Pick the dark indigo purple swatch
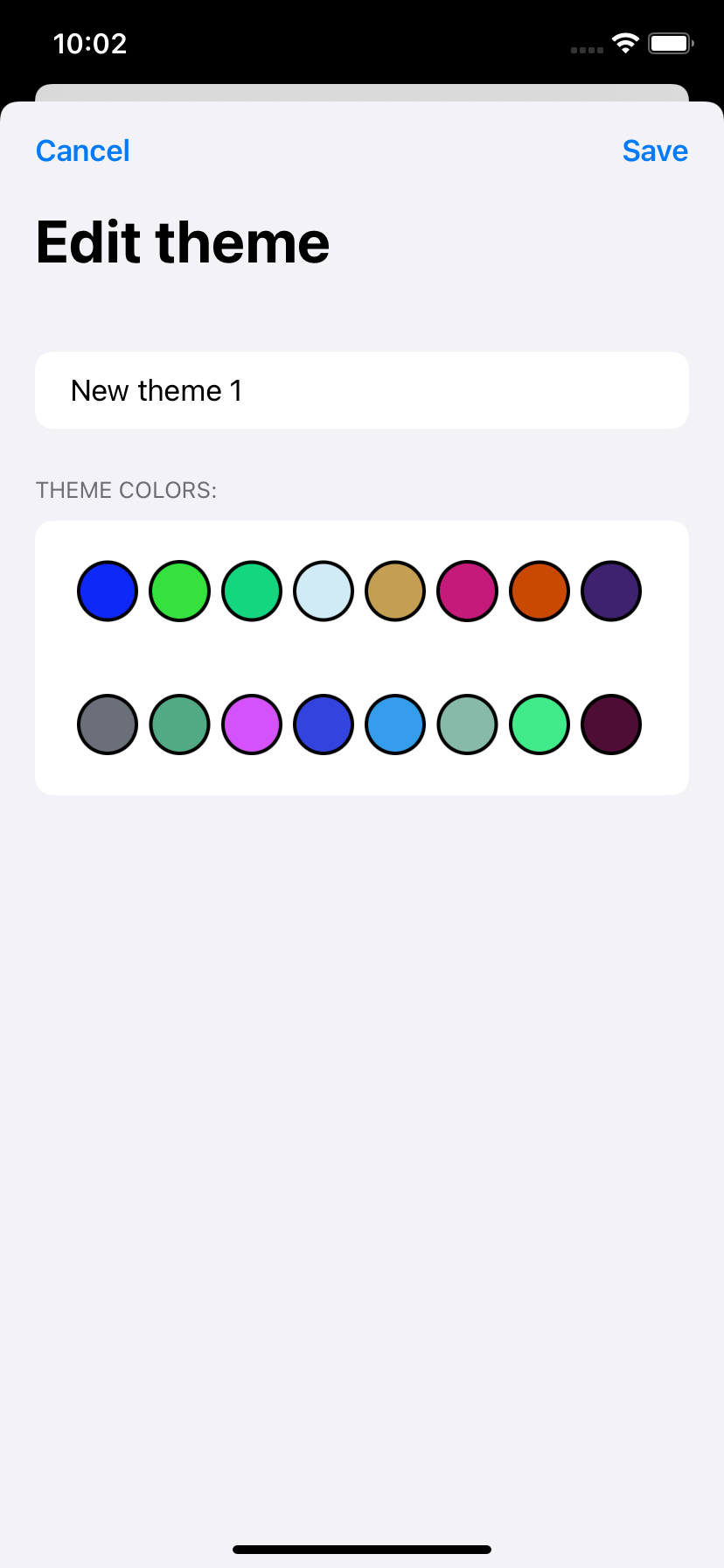This screenshot has width=724, height=1568. pos(610,591)
